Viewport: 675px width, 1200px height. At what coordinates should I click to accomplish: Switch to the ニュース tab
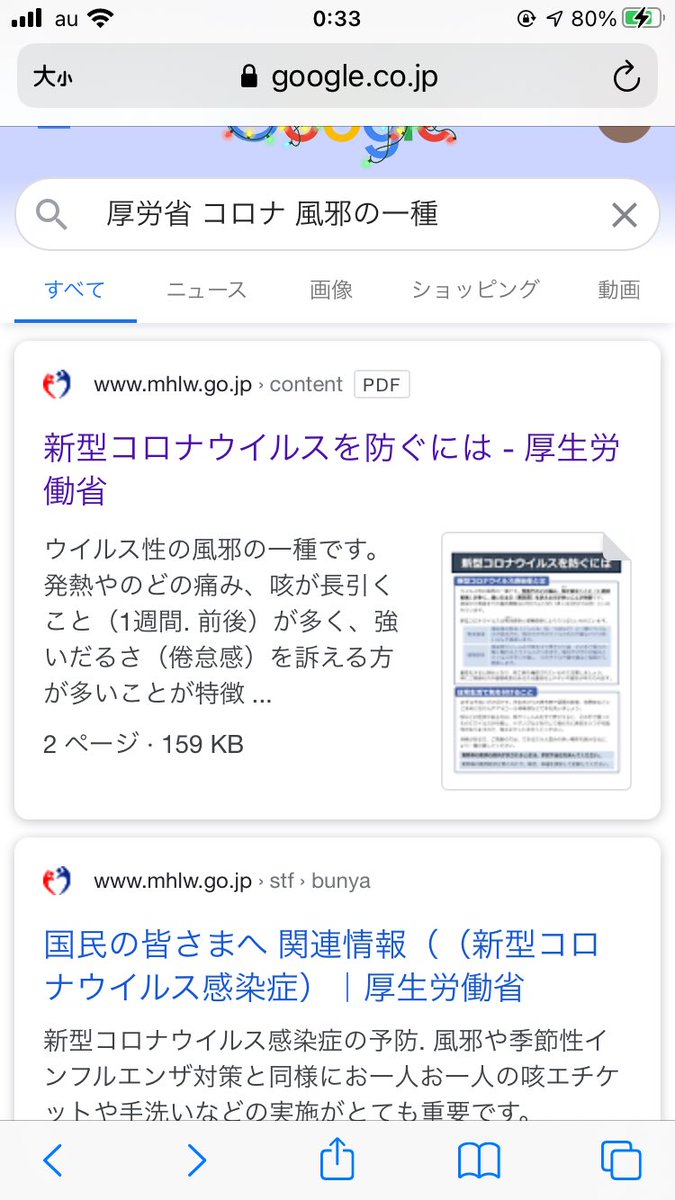pos(206,290)
